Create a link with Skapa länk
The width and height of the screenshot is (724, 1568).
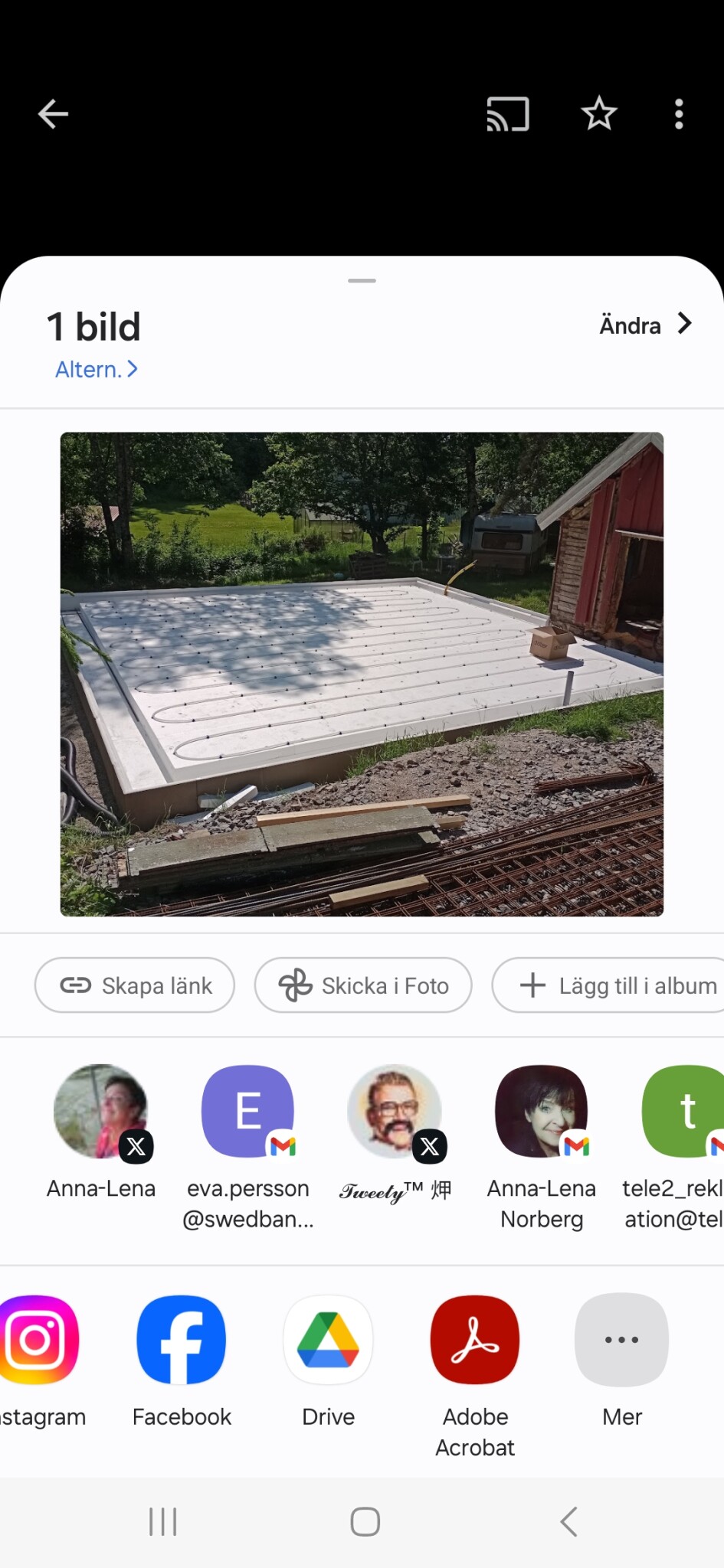(x=135, y=985)
